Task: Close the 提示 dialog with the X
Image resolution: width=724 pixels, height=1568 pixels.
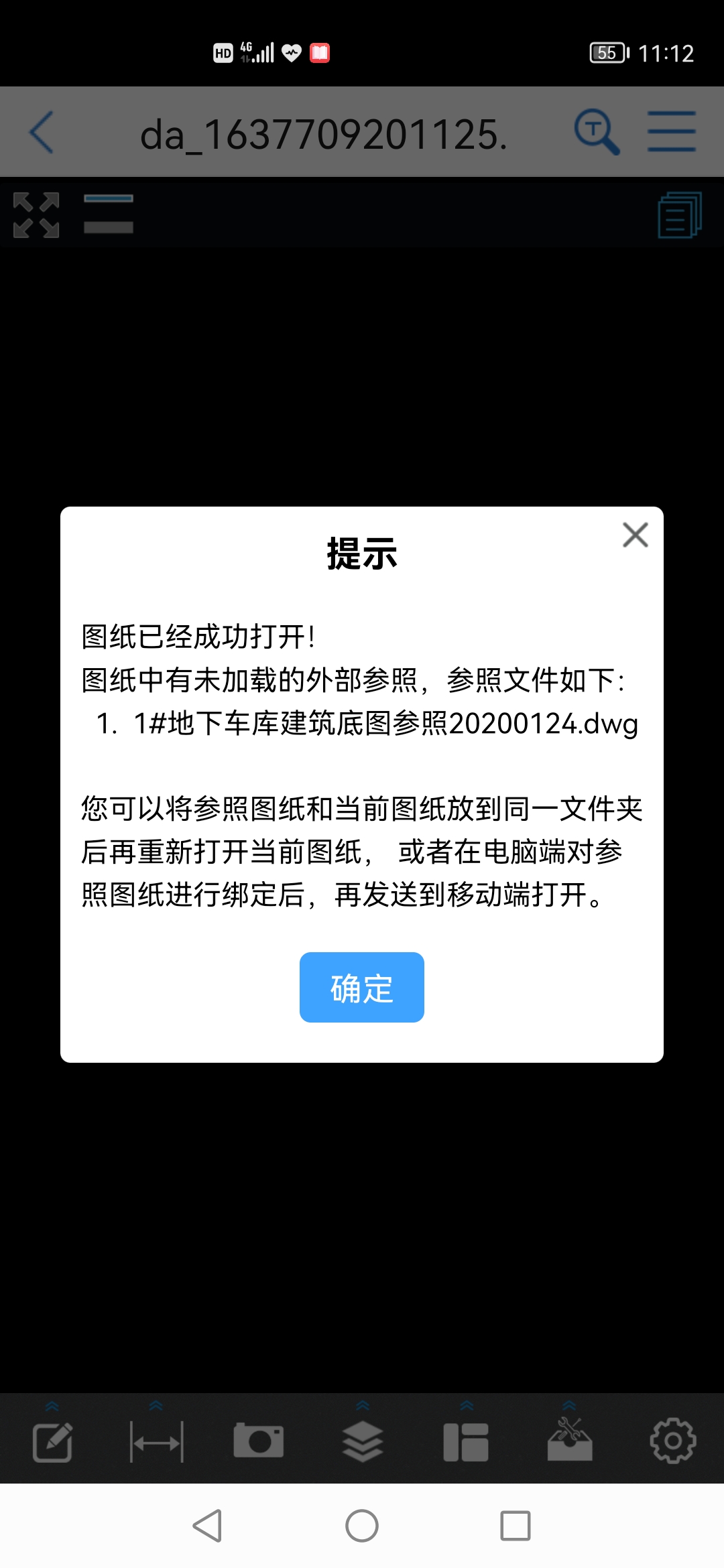Action: (635, 535)
